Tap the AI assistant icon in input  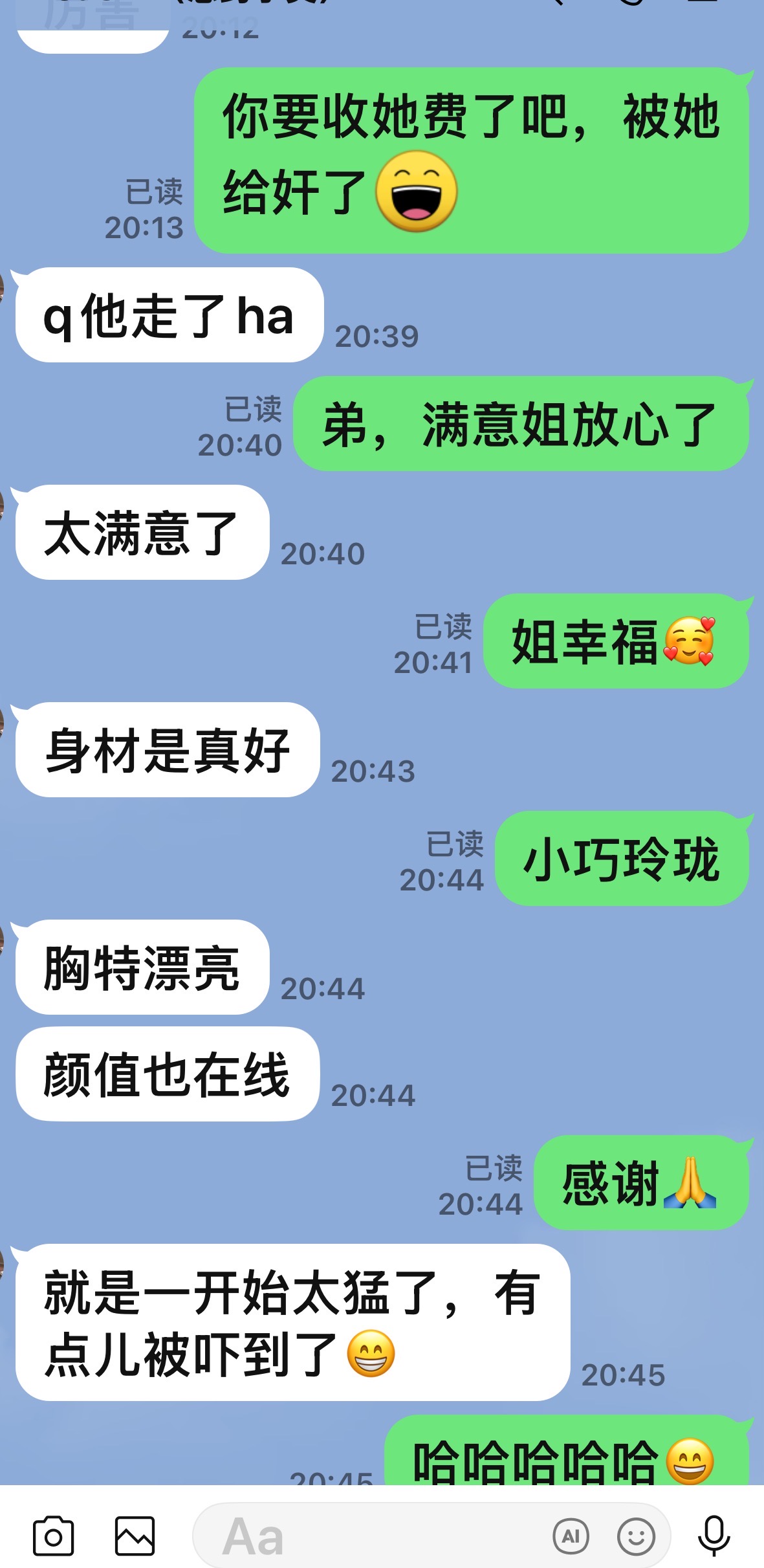571,1536
